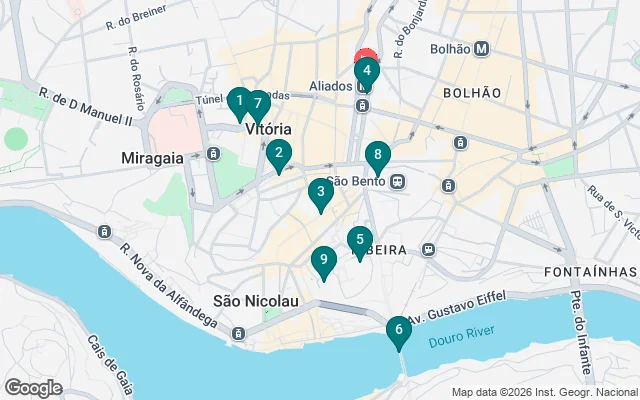Image resolution: width=640 pixels, height=400 pixels.
Task: Tap pin number 7 above Vitória
Action: click(x=257, y=104)
